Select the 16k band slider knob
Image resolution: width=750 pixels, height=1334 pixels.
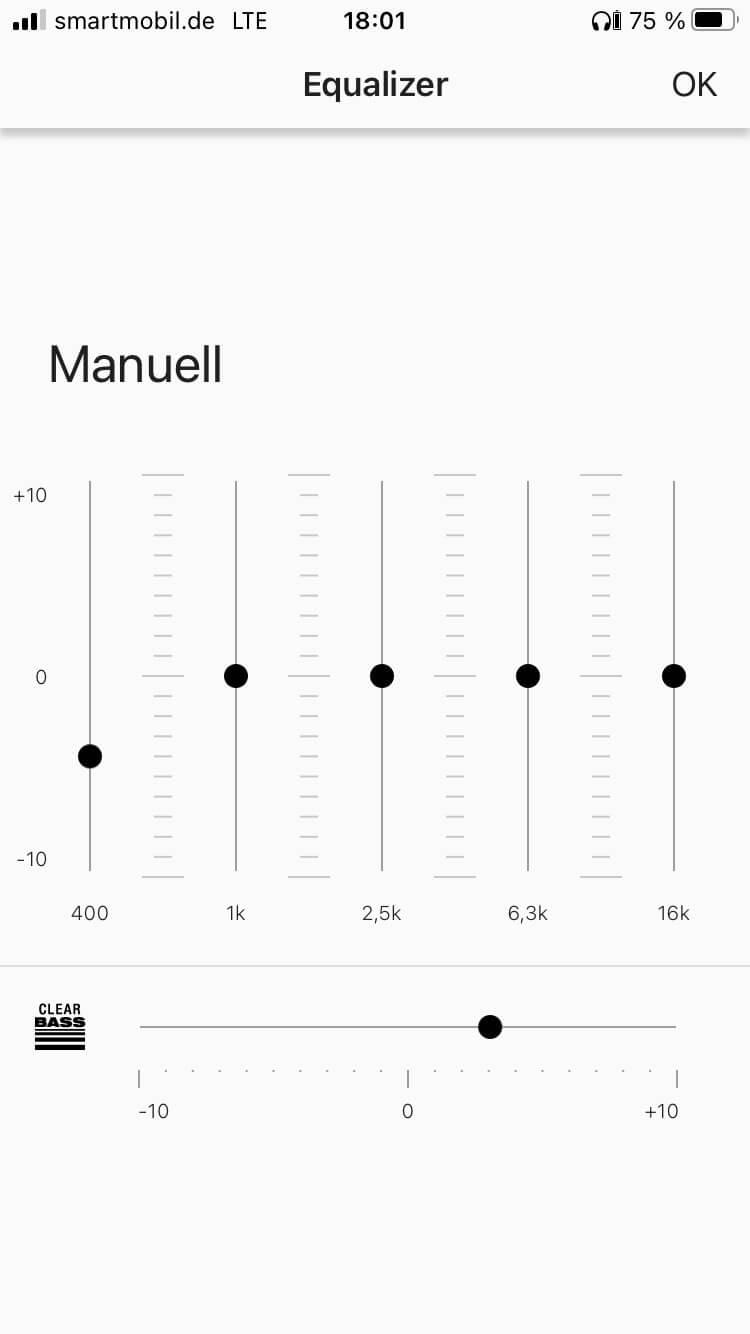pos(674,676)
